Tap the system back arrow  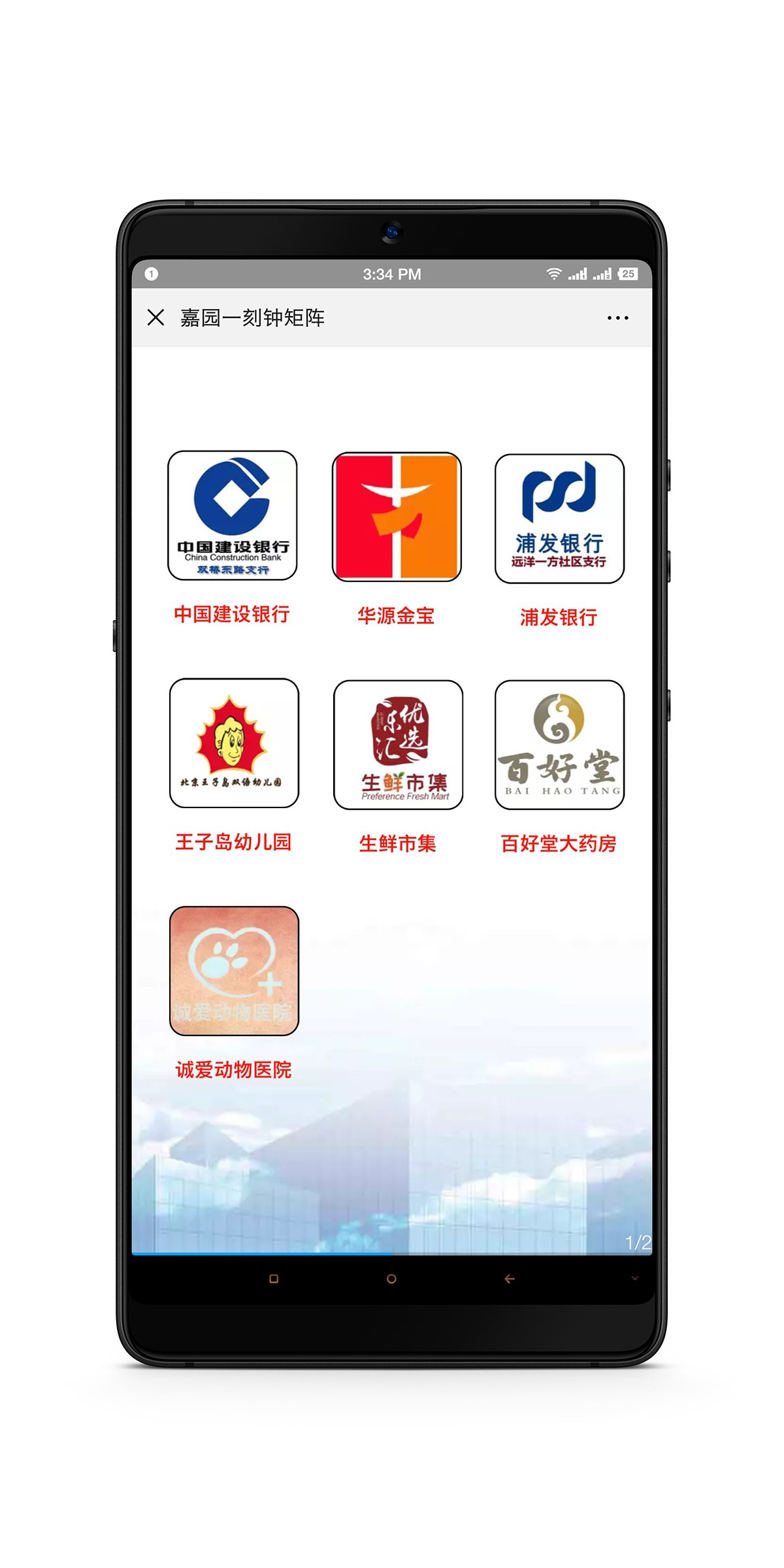pyautogui.click(x=510, y=1279)
